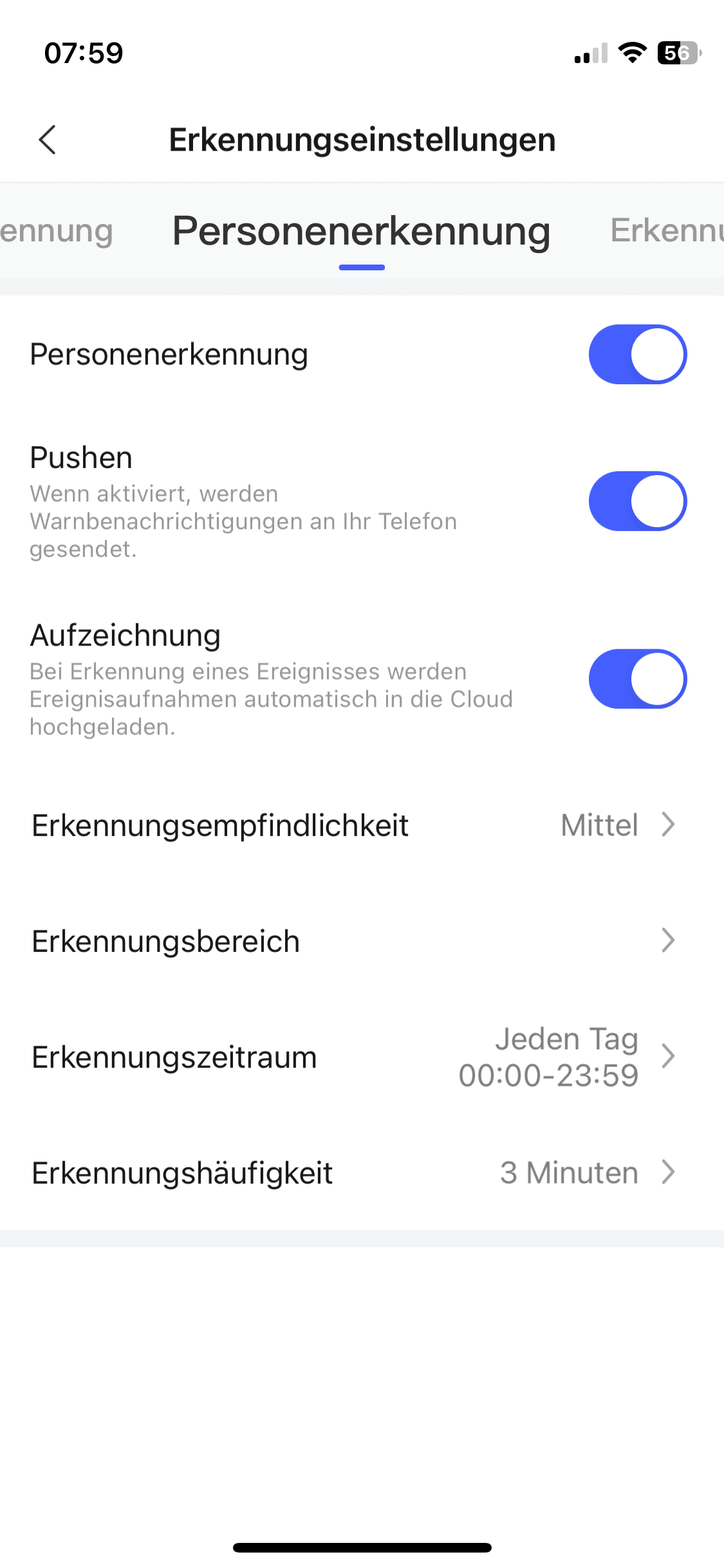Switch to the partially visible right tab

[x=666, y=231]
